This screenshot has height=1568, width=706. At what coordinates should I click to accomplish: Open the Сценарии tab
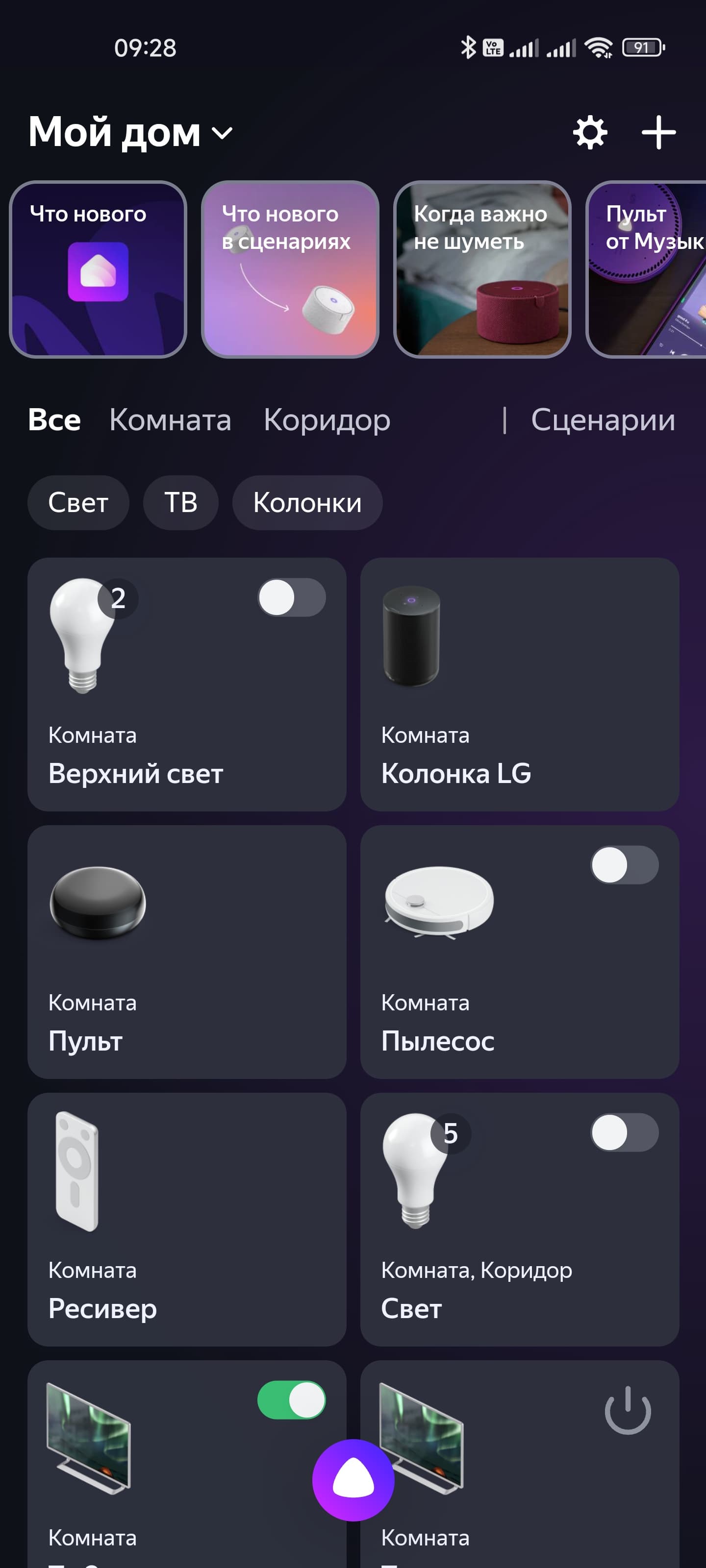(603, 420)
